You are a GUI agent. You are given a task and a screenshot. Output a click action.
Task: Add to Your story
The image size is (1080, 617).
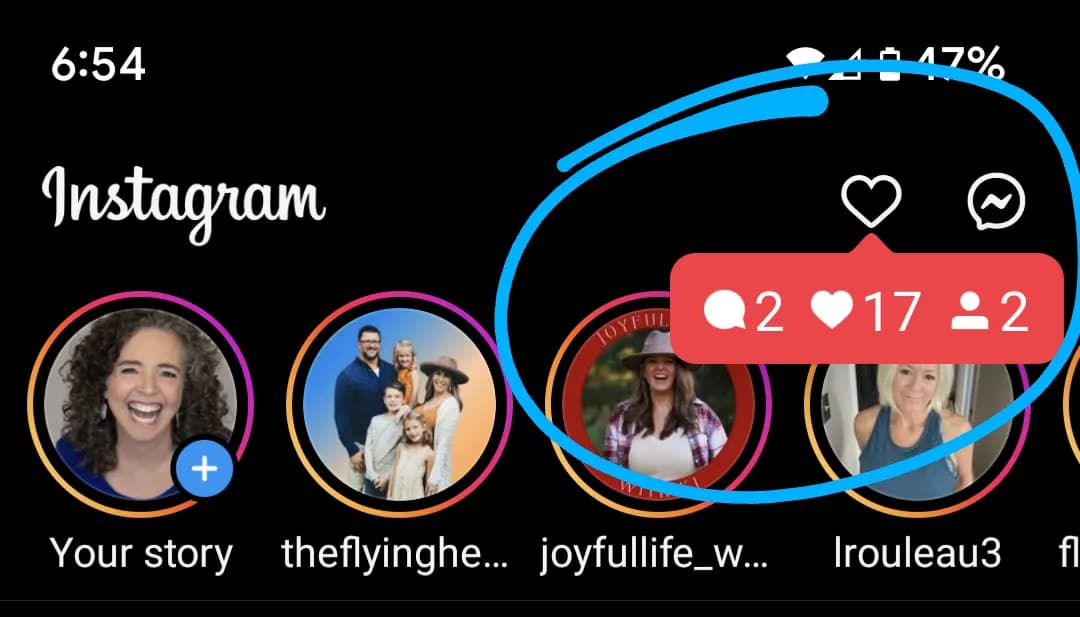[204, 468]
